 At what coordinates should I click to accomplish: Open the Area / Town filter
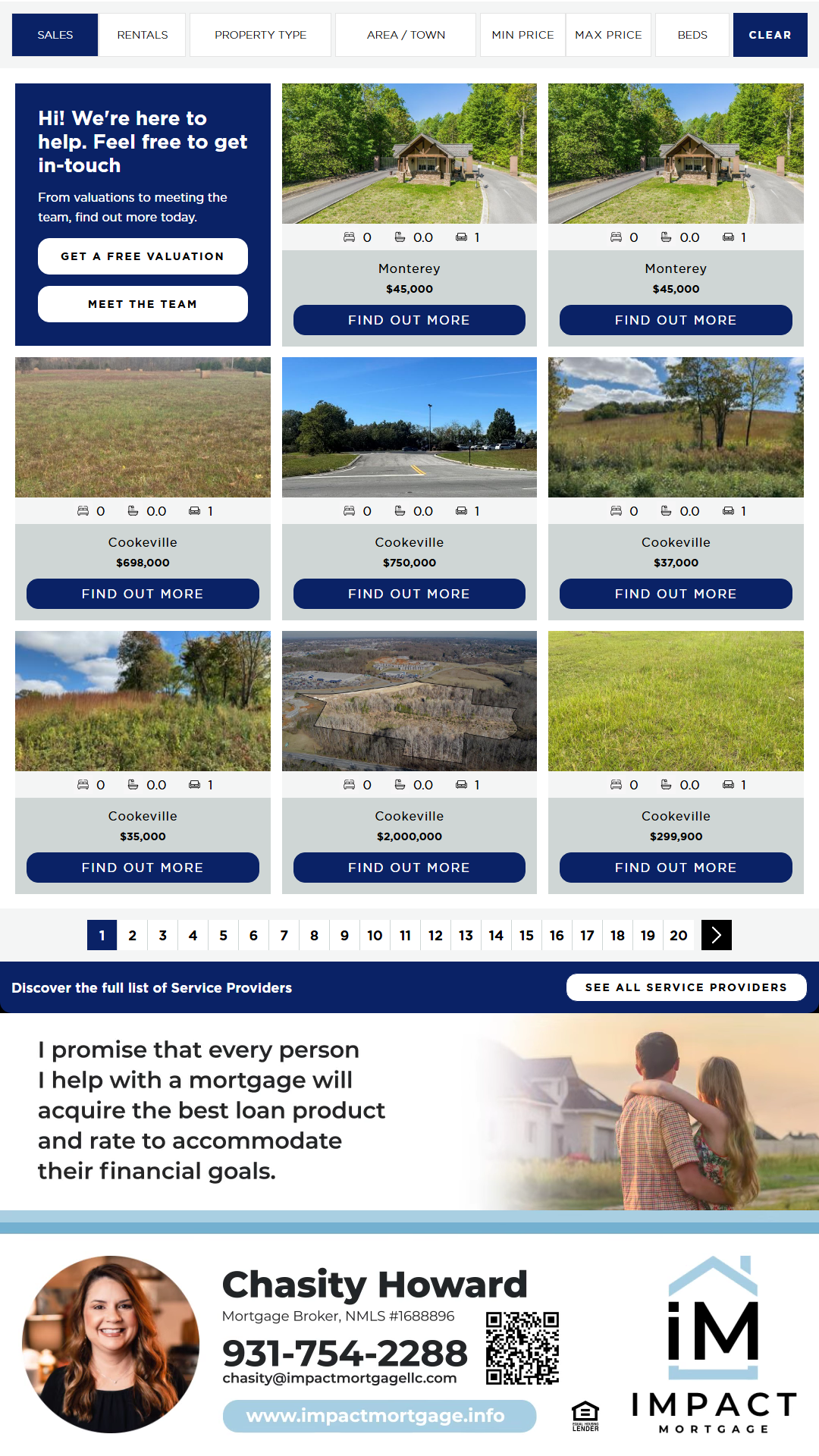(x=406, y=35)
